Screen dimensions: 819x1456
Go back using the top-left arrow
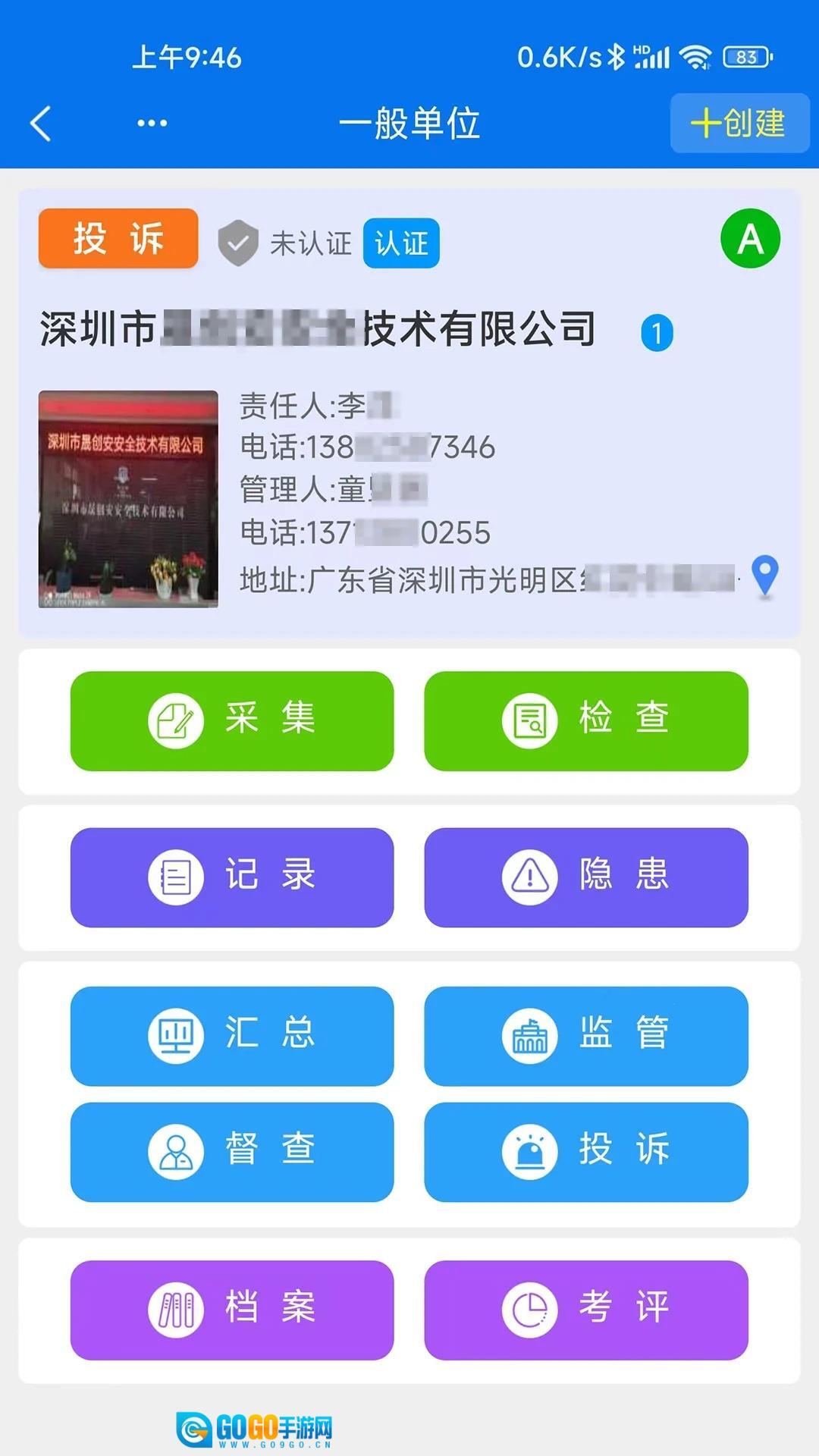(x=41, y=124)
